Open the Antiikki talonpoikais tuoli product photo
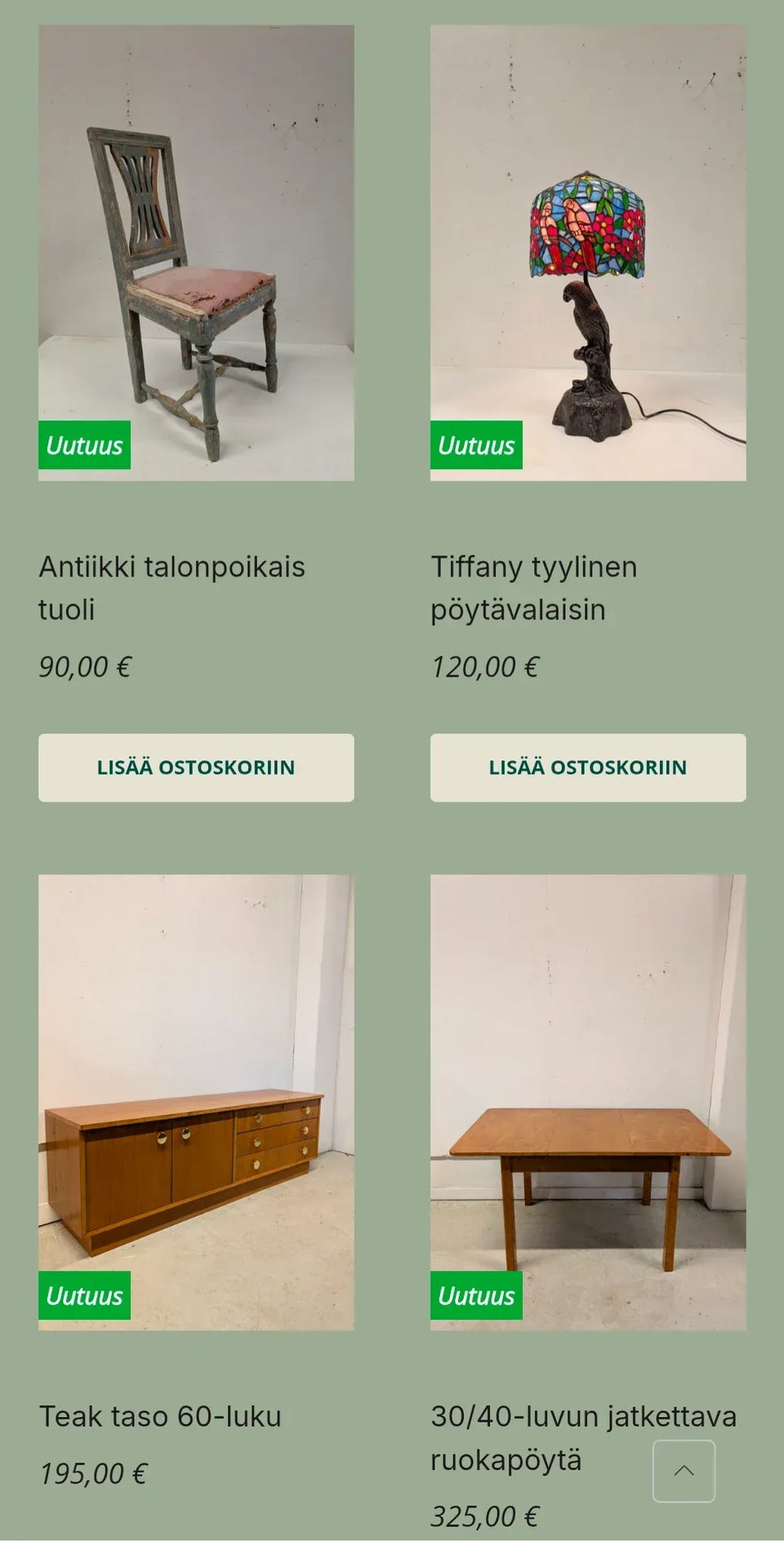This screenshot has height=1542, width=784. 196,253
